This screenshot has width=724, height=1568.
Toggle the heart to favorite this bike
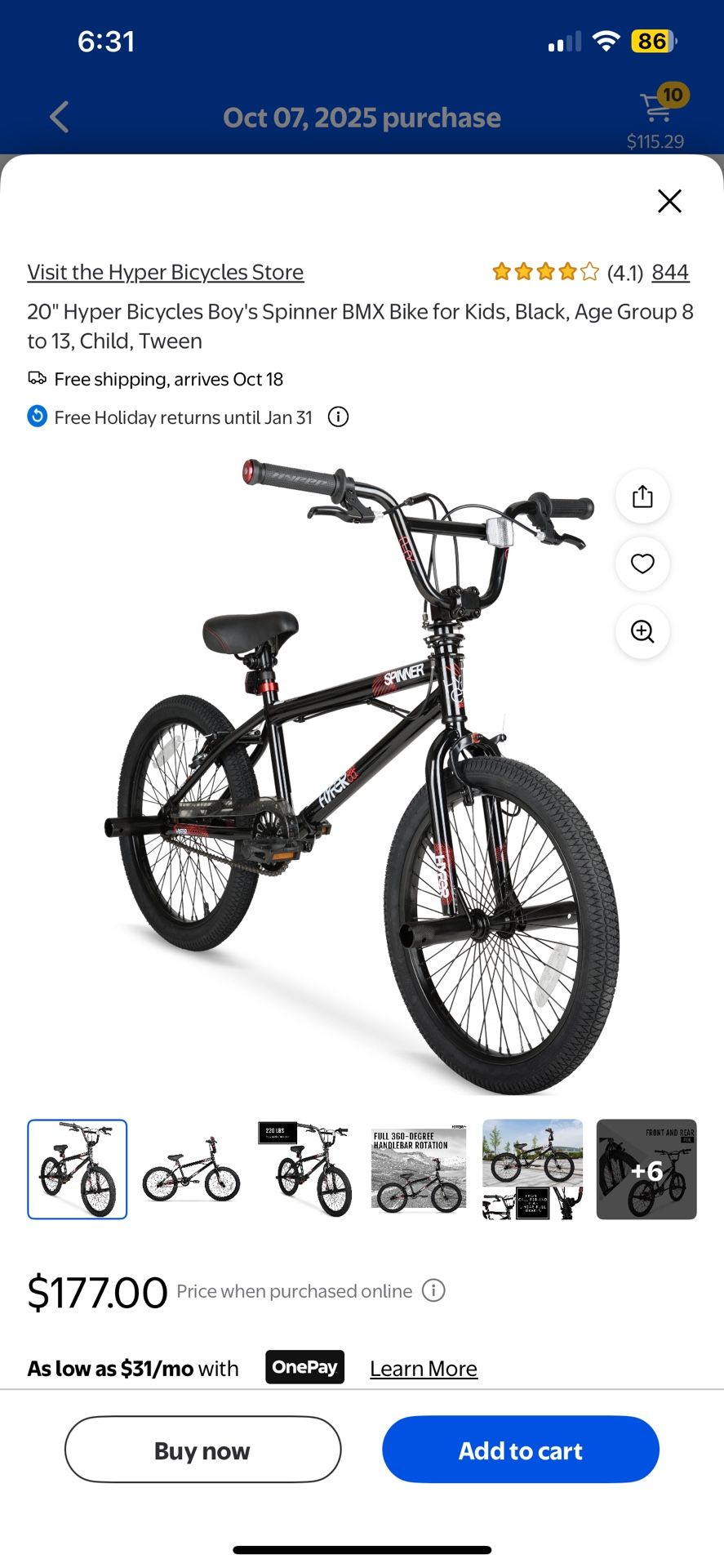click(642, 564)
